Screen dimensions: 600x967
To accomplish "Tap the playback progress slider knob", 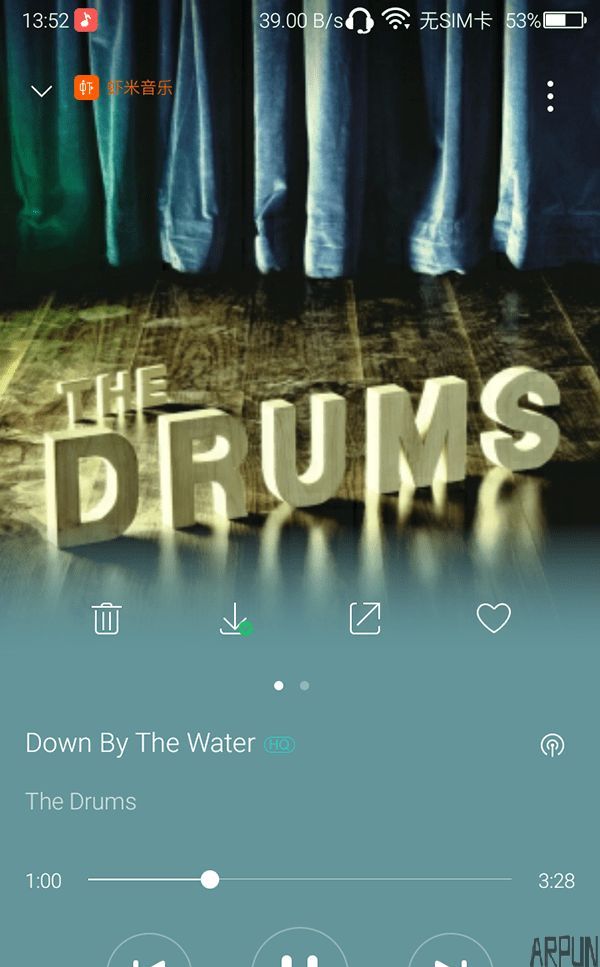I will point(209,880).
